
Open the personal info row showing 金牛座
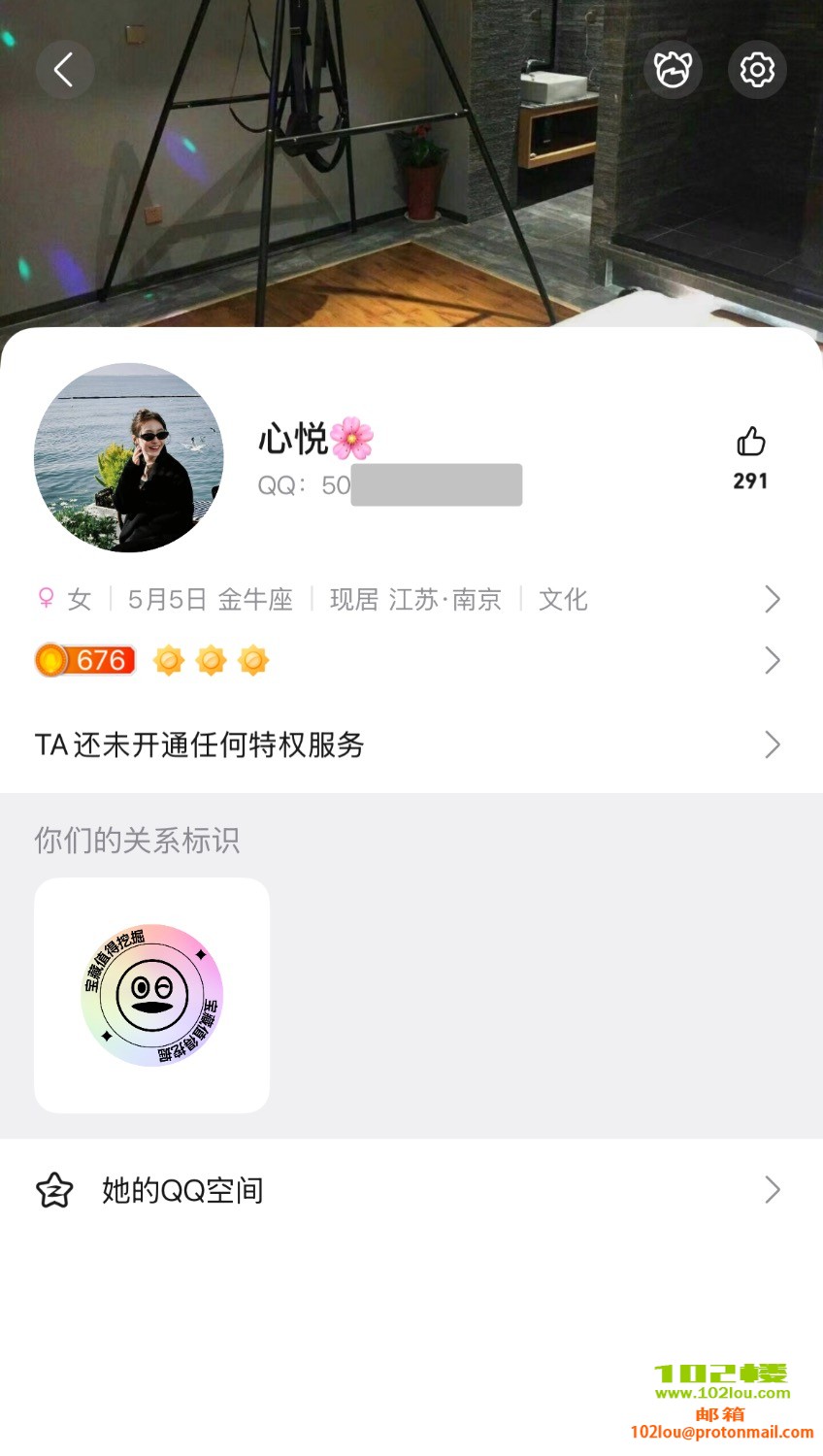(408, 599)
